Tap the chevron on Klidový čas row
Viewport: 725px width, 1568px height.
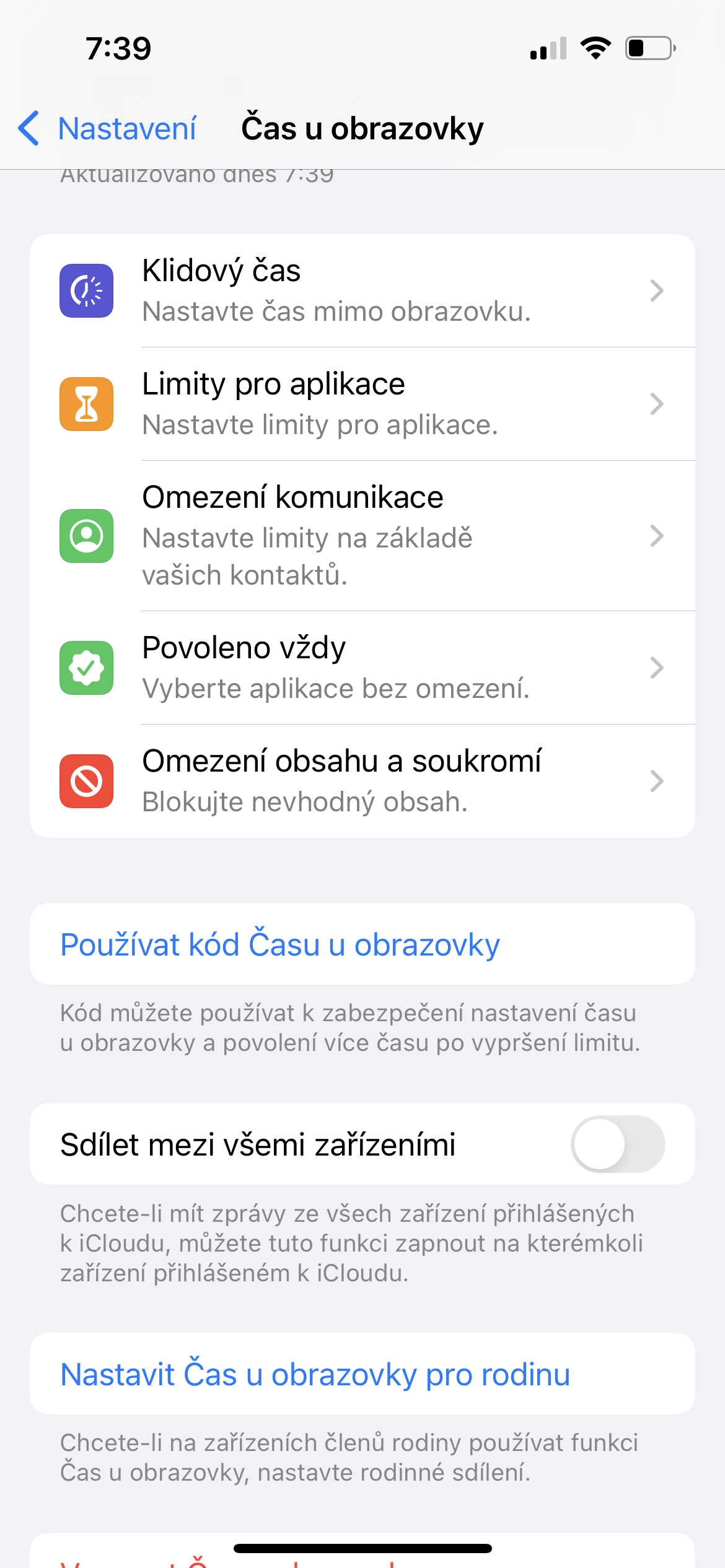[657, 290]
